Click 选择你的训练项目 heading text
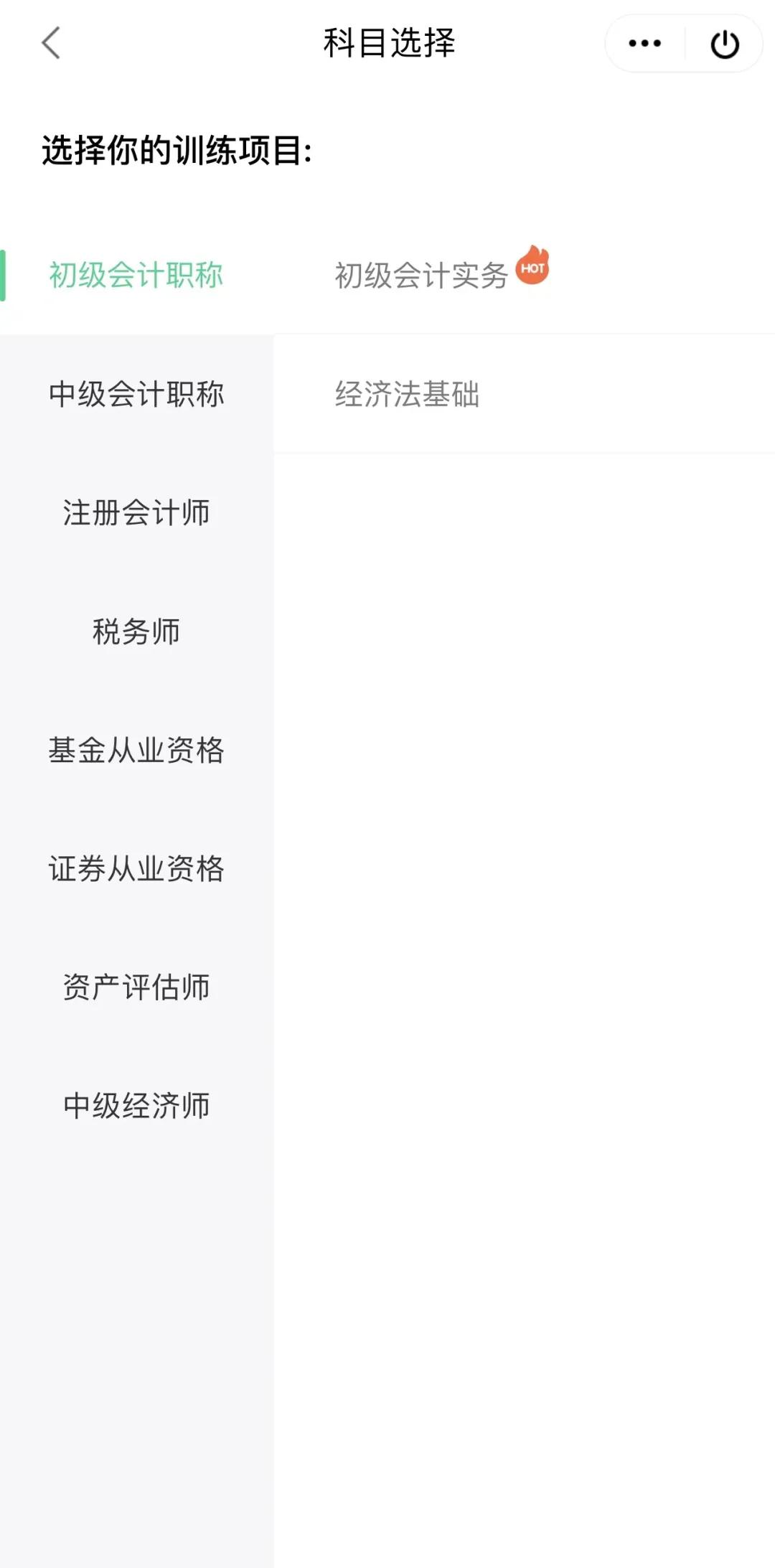 point(177,149)
